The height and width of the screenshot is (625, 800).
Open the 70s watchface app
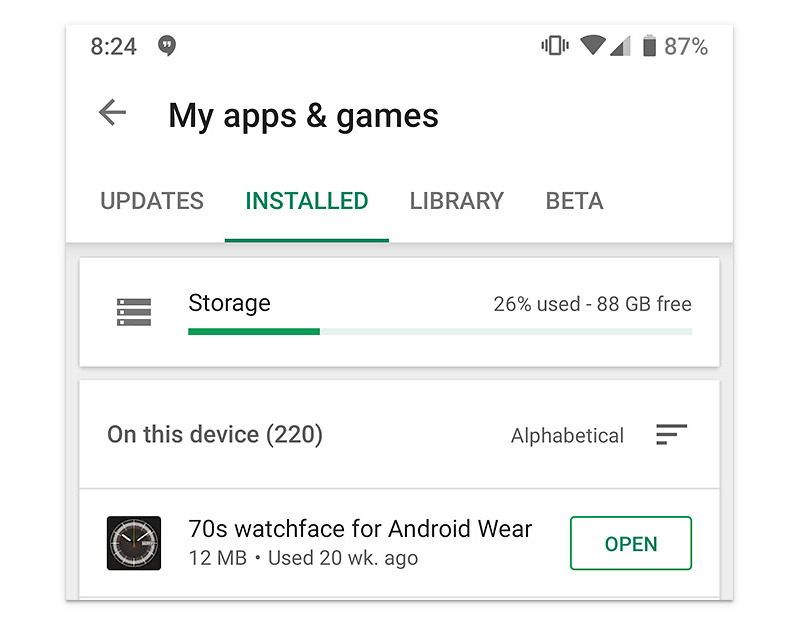(630, 544)
